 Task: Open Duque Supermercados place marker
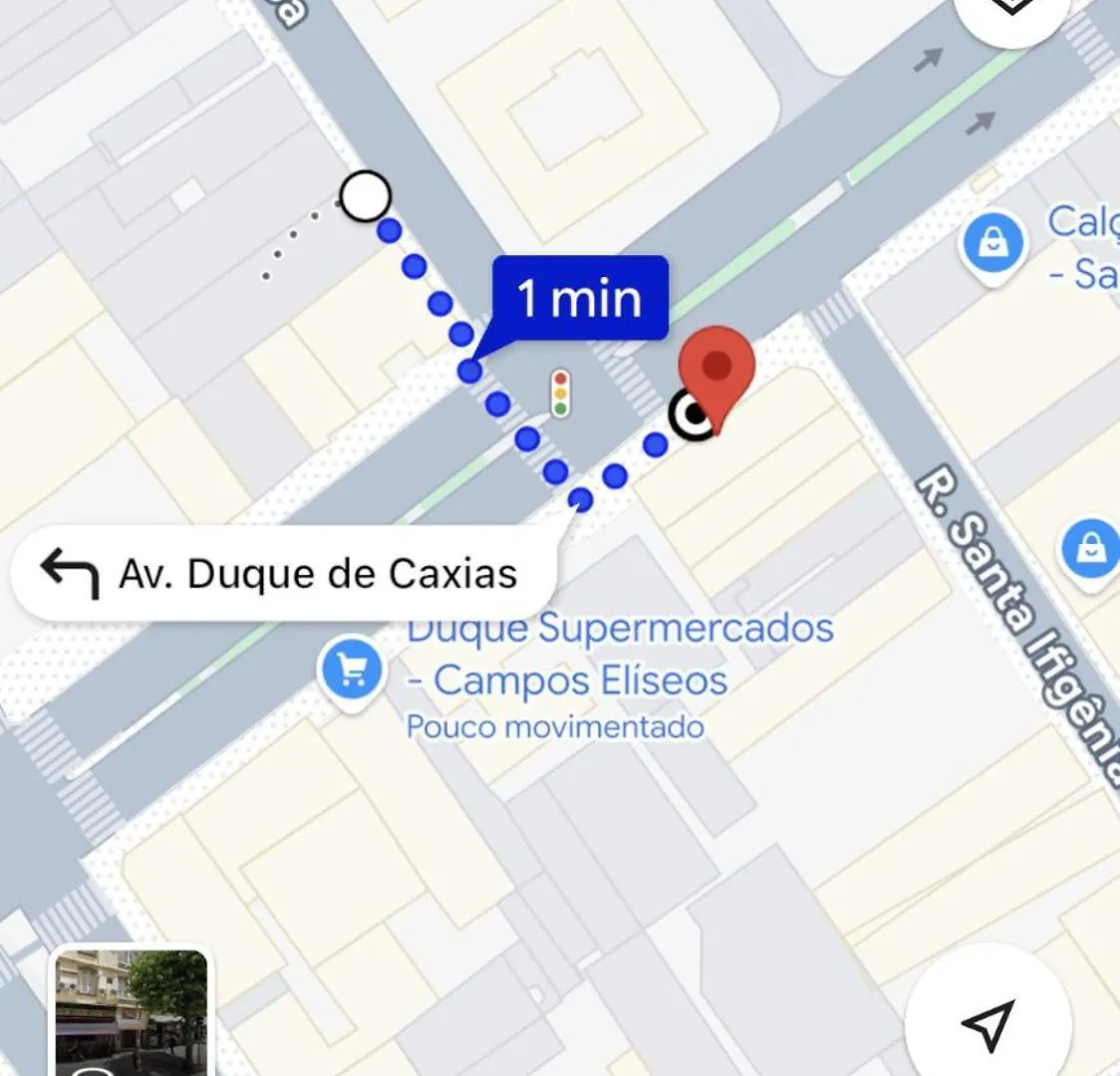coord(352,672)
